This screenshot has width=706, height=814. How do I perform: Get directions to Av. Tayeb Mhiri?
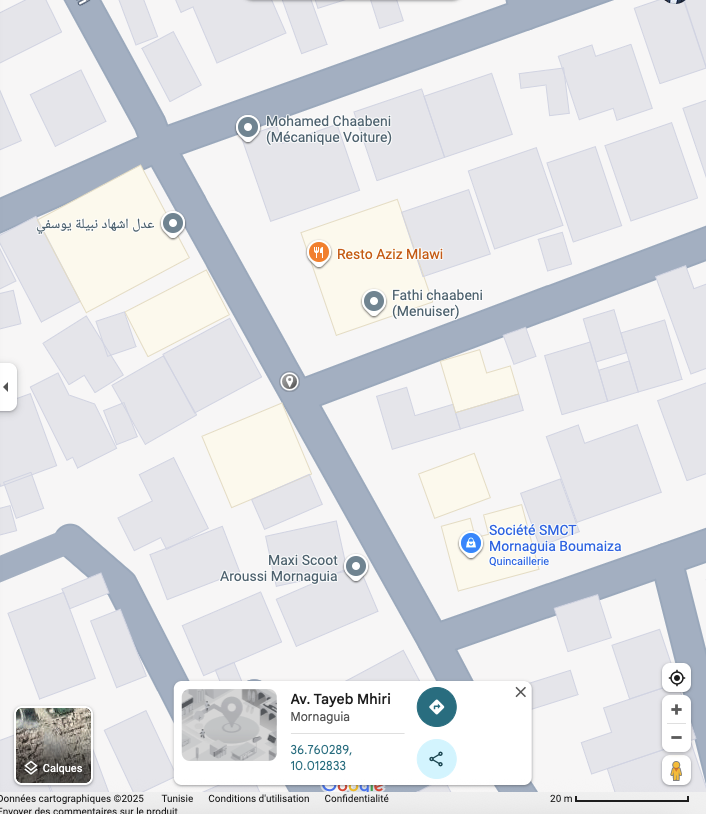[x=436, y=707]
